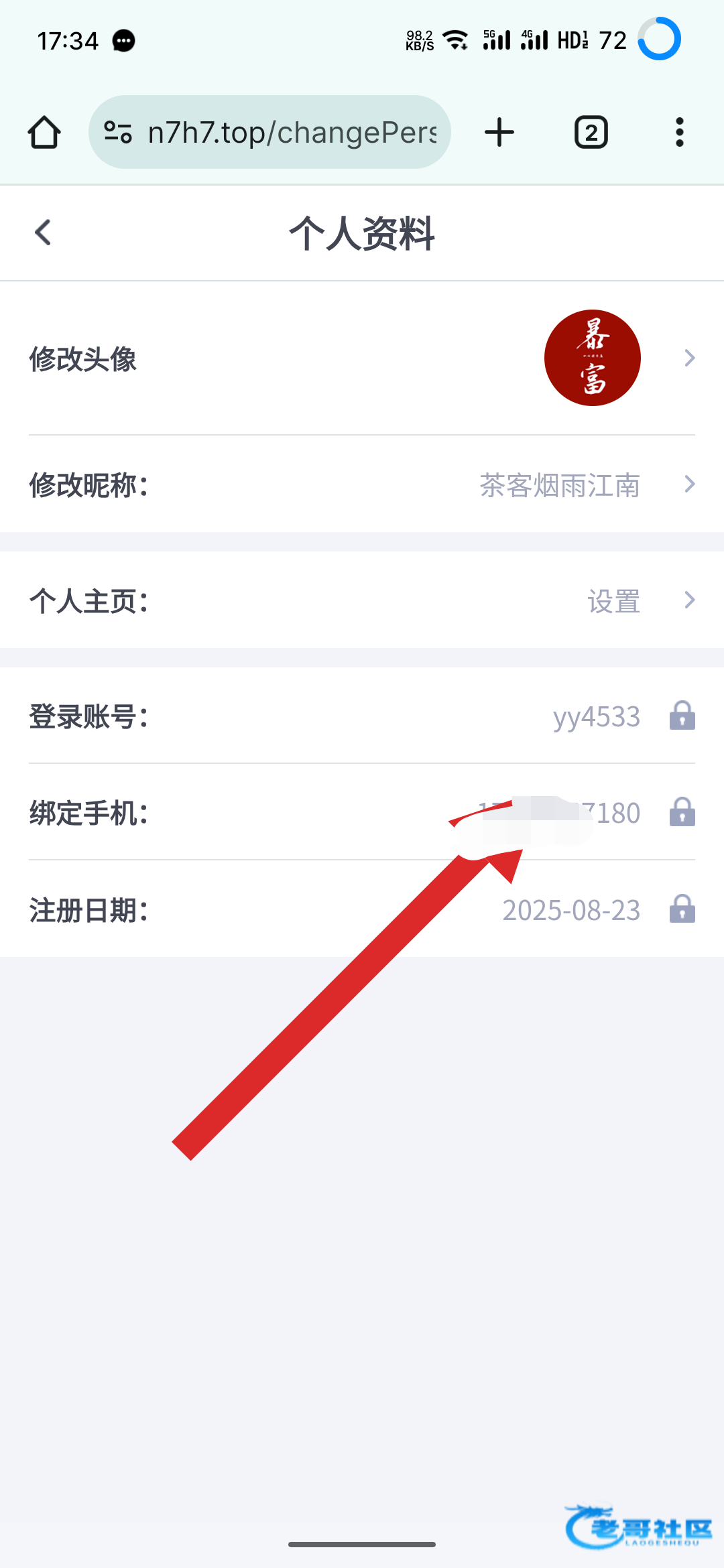View site info icon in the address bar
Image resolution: width=724 pixels, height=1568 pixels.
coord(118,132)
